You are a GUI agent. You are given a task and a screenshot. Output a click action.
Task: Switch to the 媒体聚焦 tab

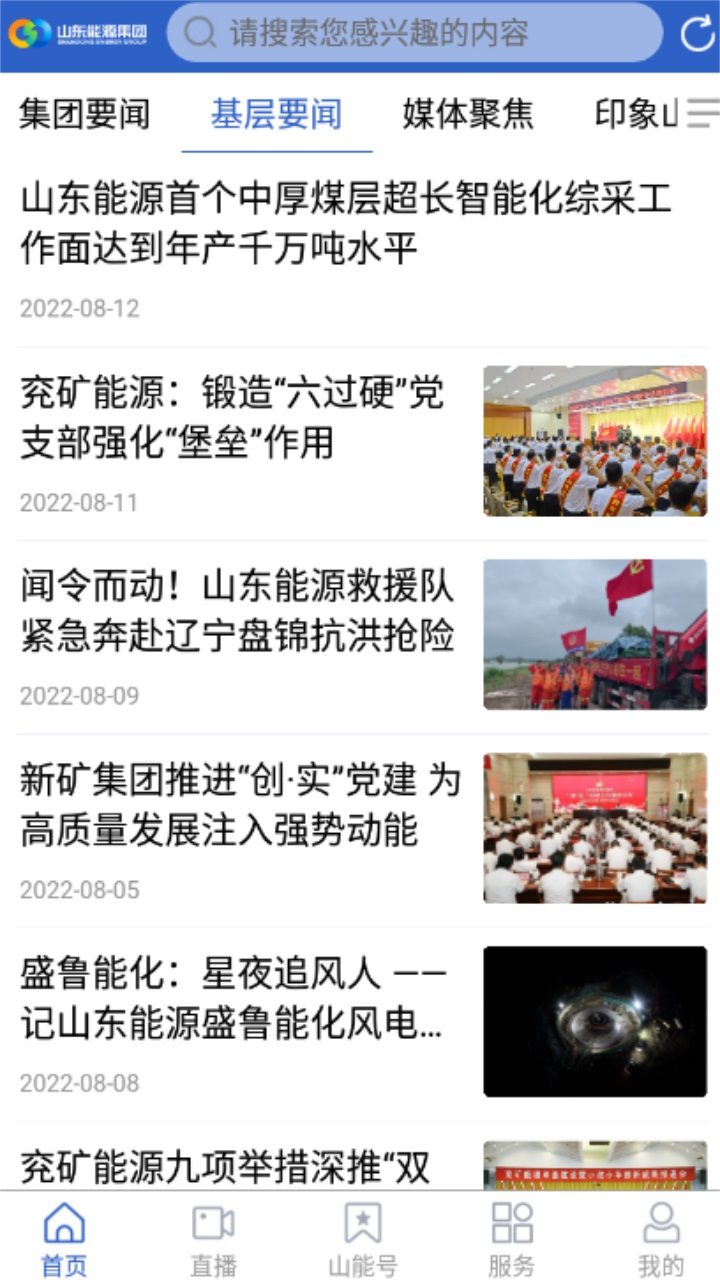467,116
